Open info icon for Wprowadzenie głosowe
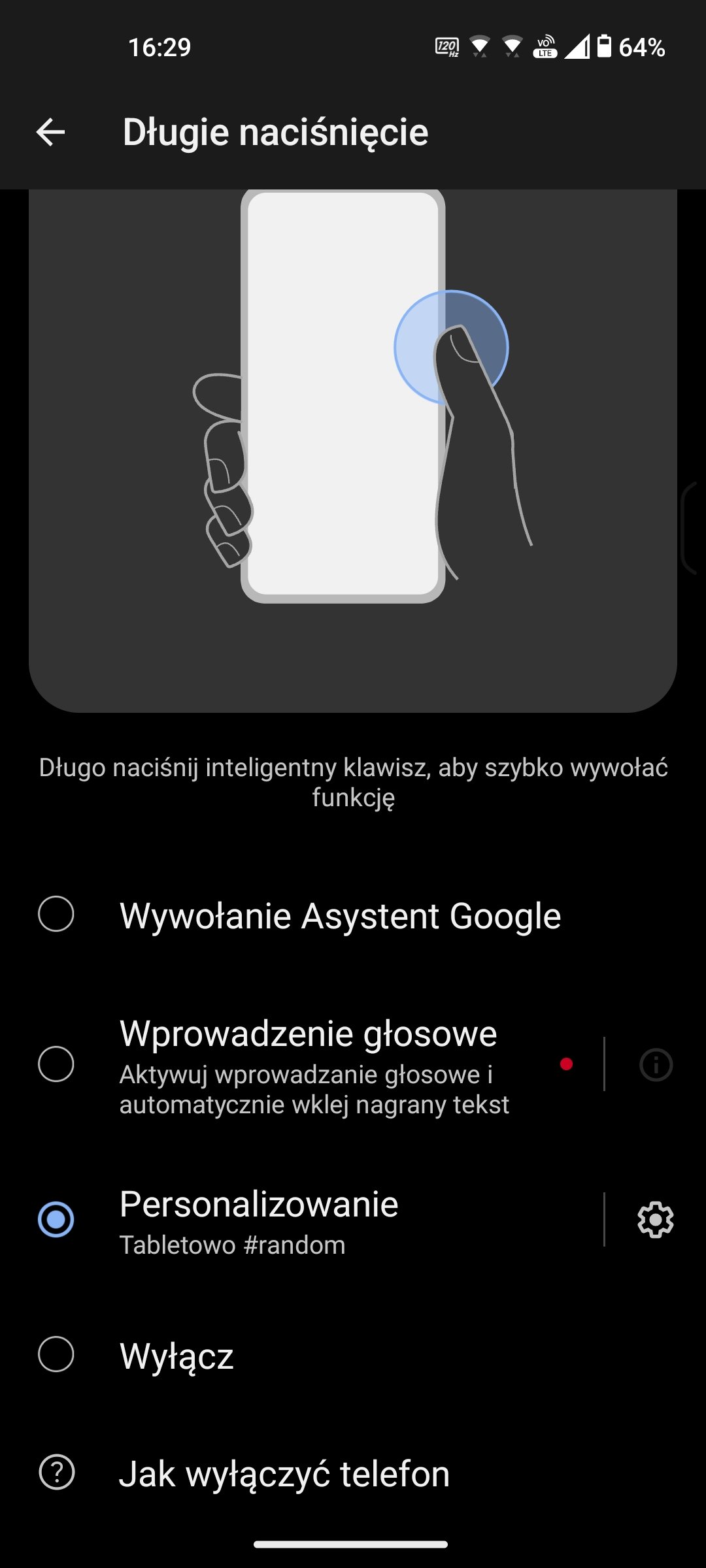 tap(656, 1064)
